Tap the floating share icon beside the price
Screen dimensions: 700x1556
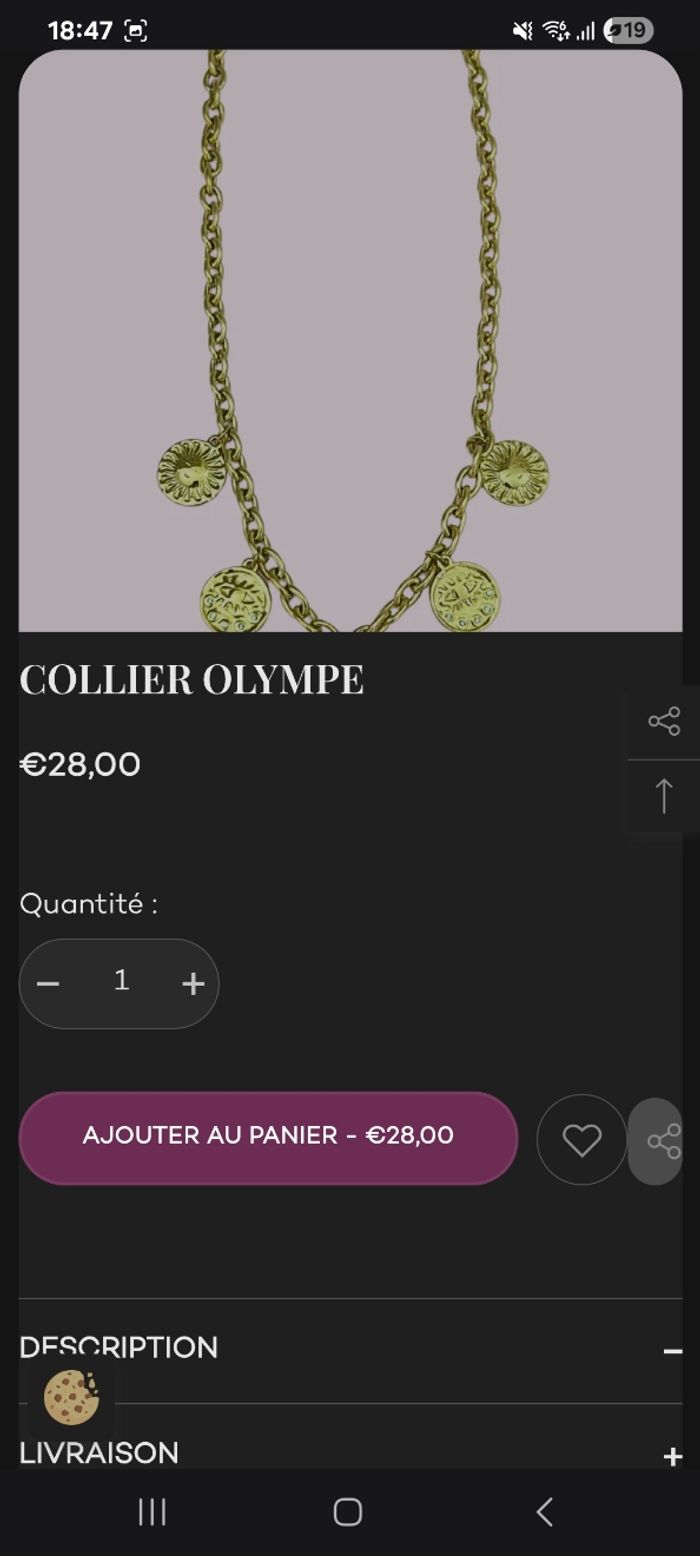click(664, 721)
